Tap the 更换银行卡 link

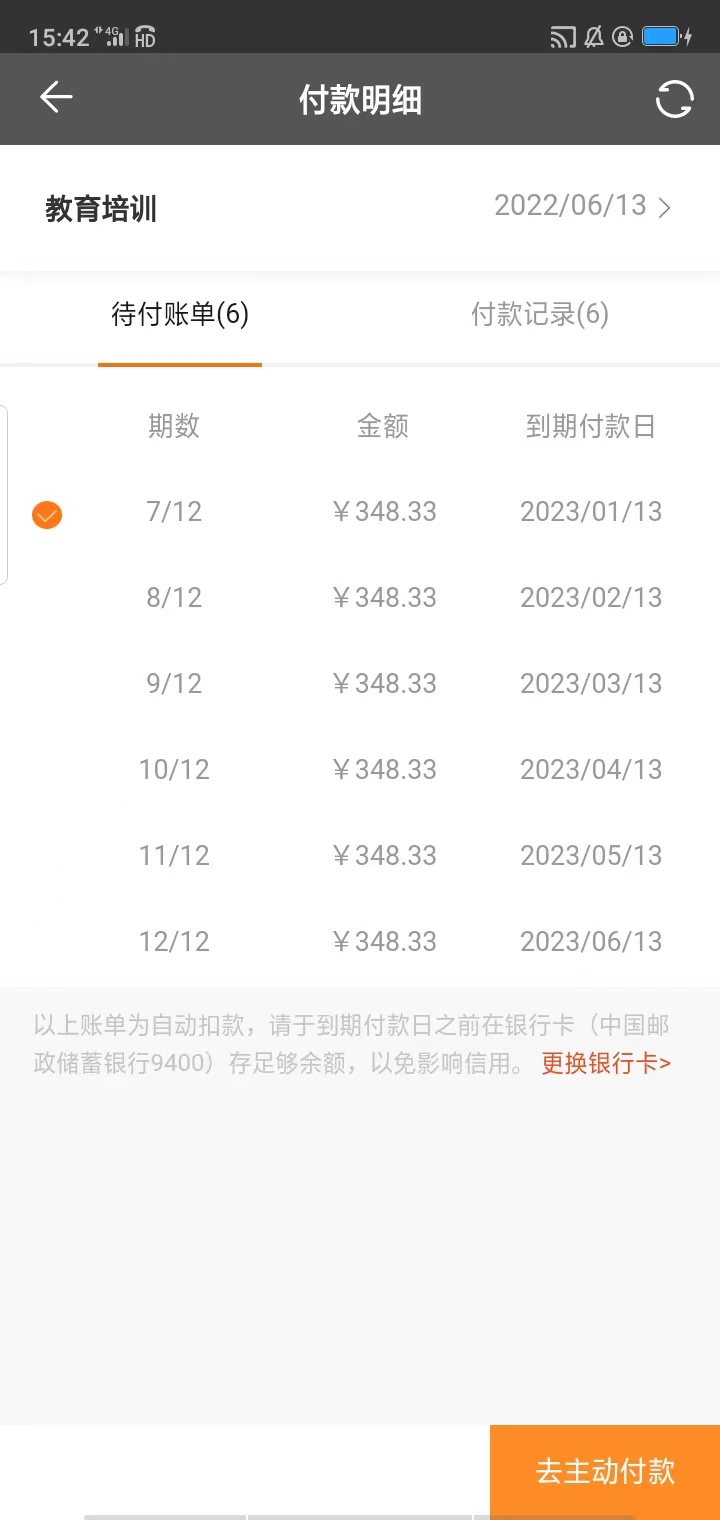(x=606, y=1063)
